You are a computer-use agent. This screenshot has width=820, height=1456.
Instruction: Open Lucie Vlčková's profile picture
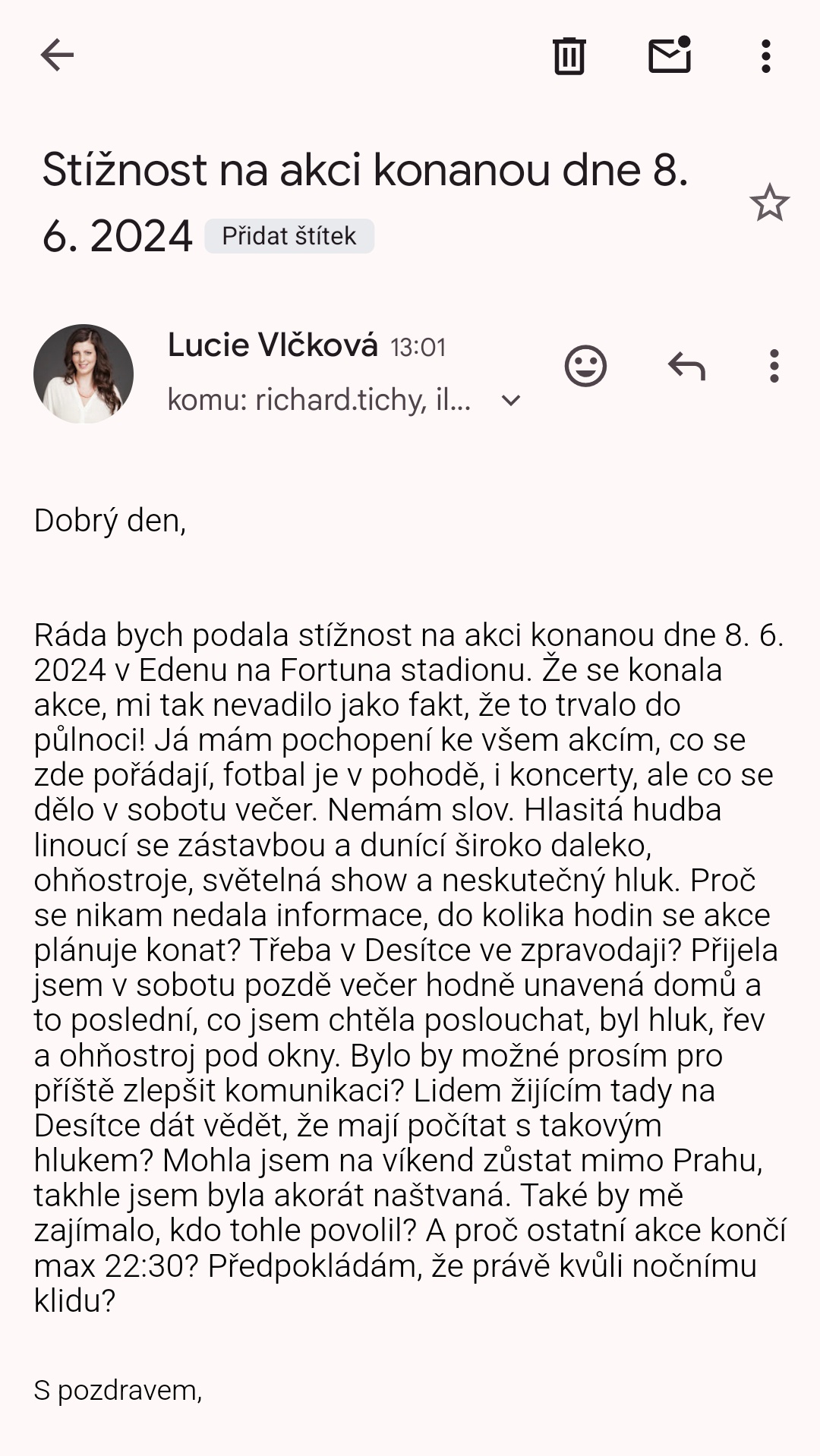point(84,373)
